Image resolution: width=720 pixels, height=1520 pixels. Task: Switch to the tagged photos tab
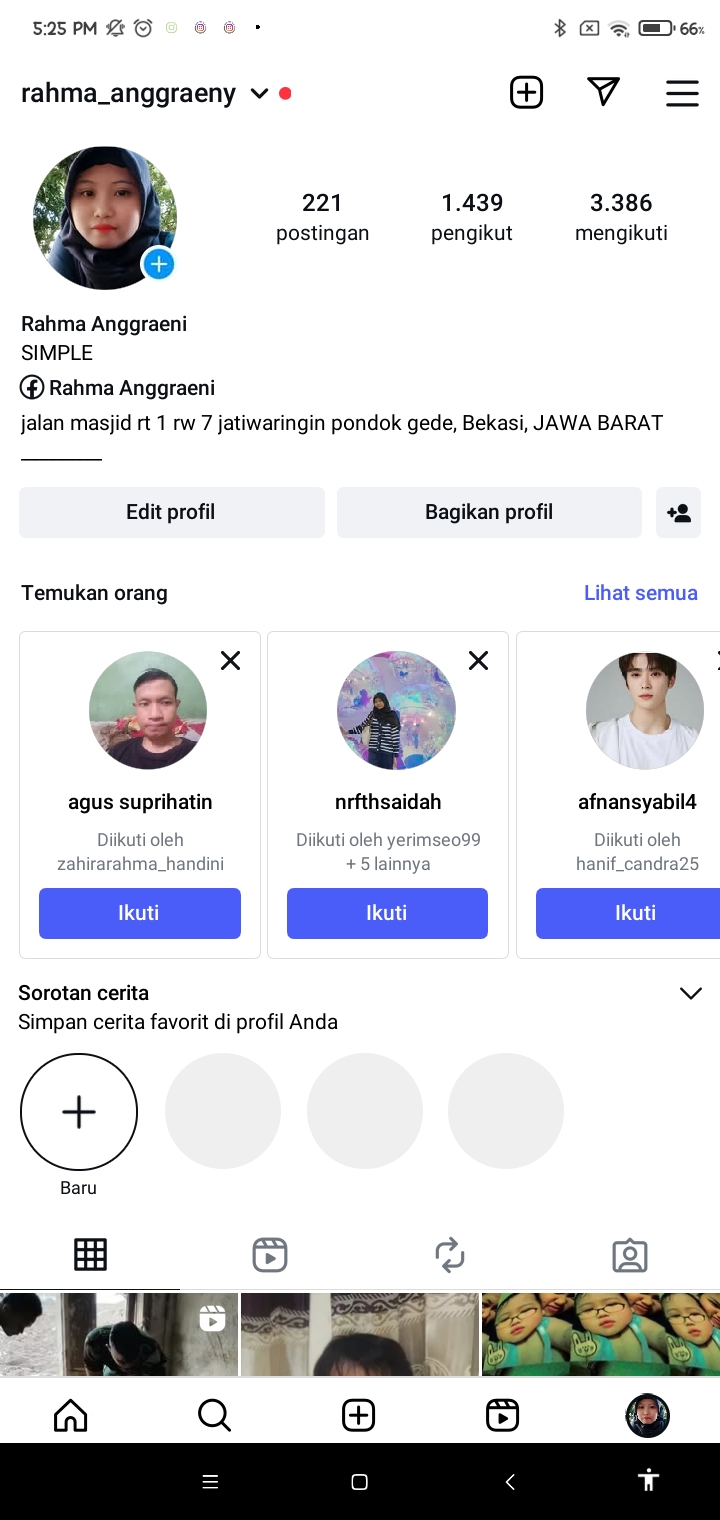tap(630, 1255)
